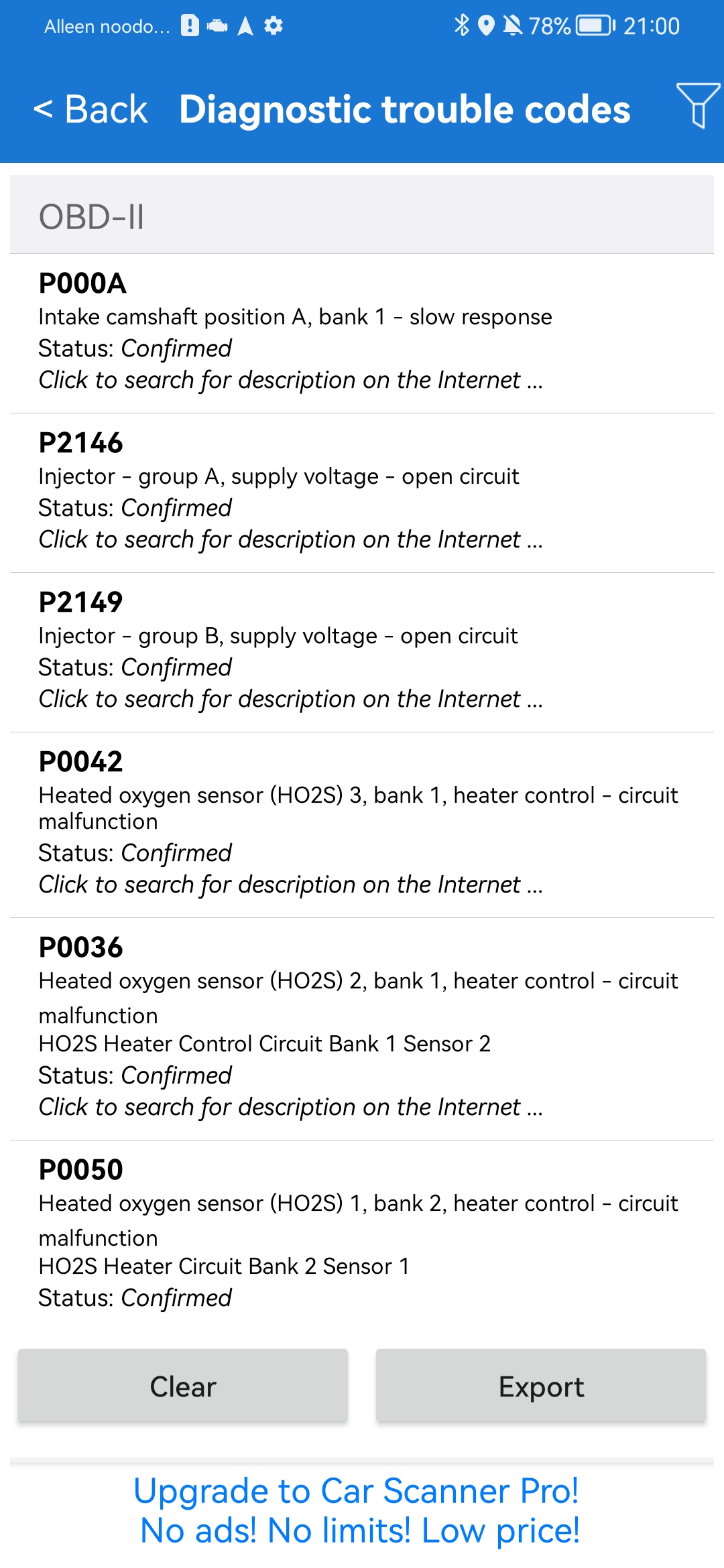Image resolution: width=724 pixels, height=1568 pixels.
Task: Export the trouble codes list
Action: (541, 1386)
